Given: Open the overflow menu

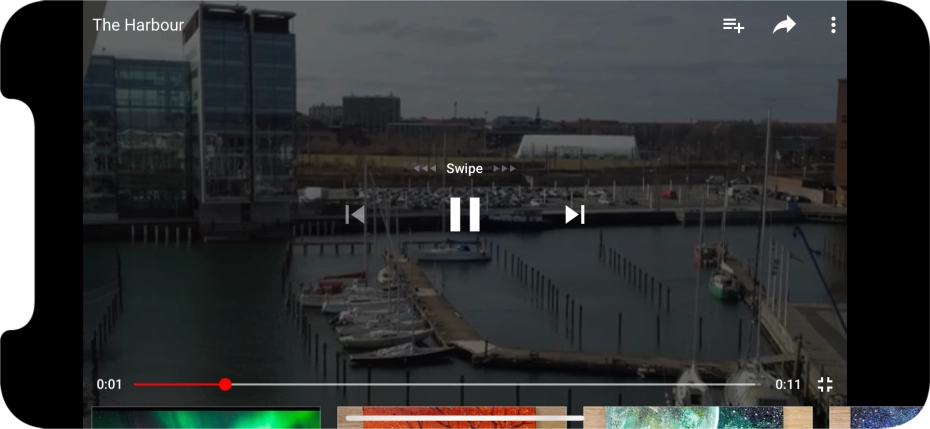Looking at the screenshot, I should 833,26.
